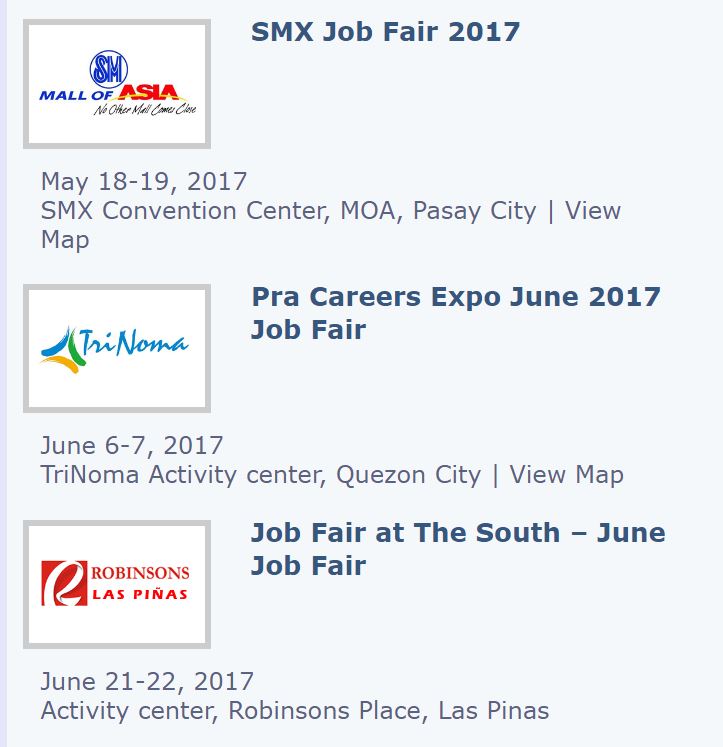
Task: Open the SMX Job Fair 2017 title
Action: pos(385,32)
